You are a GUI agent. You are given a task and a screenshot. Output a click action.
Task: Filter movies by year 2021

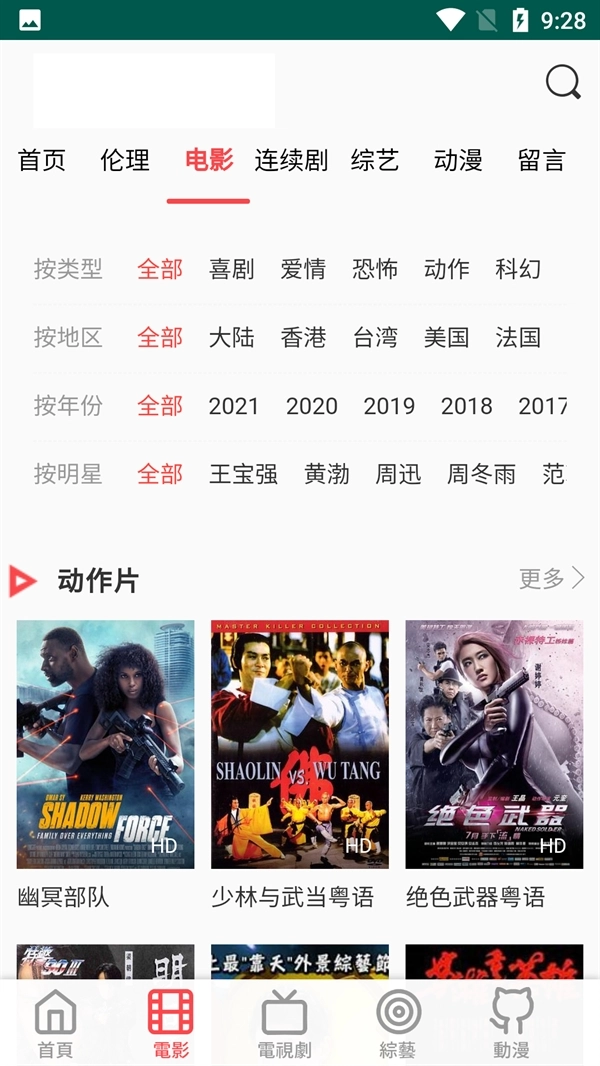click(233, 406)
